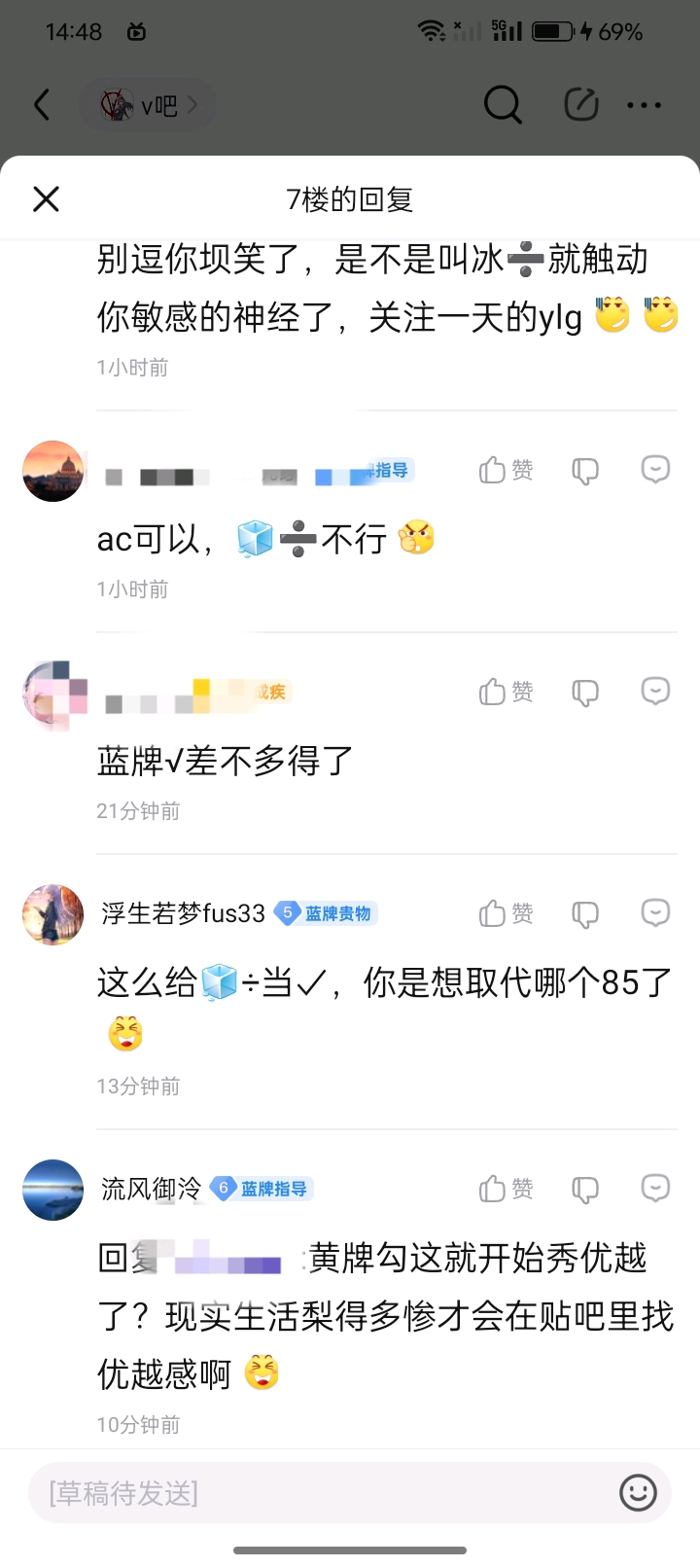Like the reply "ac可以，🧊➗不行"
700x1568 pixels.
point(506,471)
